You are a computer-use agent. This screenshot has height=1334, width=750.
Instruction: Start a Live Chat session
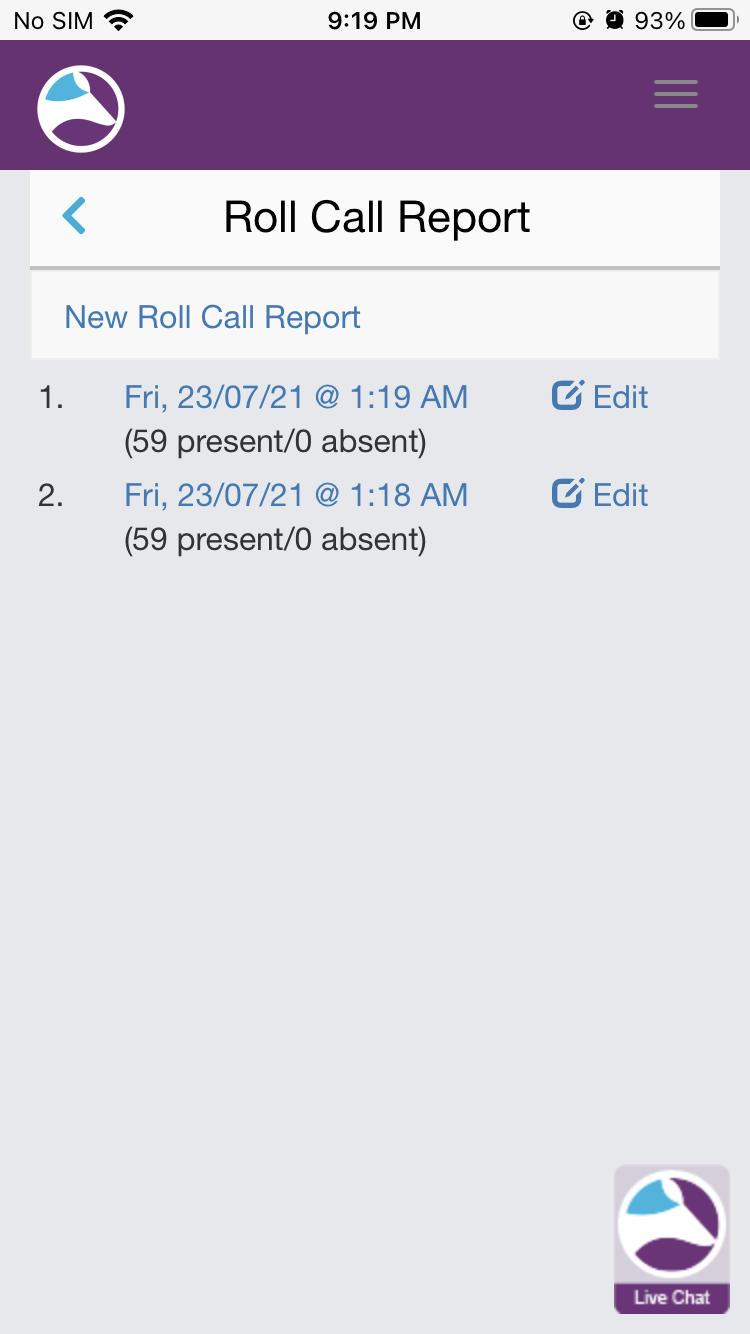coord(671,1238)
